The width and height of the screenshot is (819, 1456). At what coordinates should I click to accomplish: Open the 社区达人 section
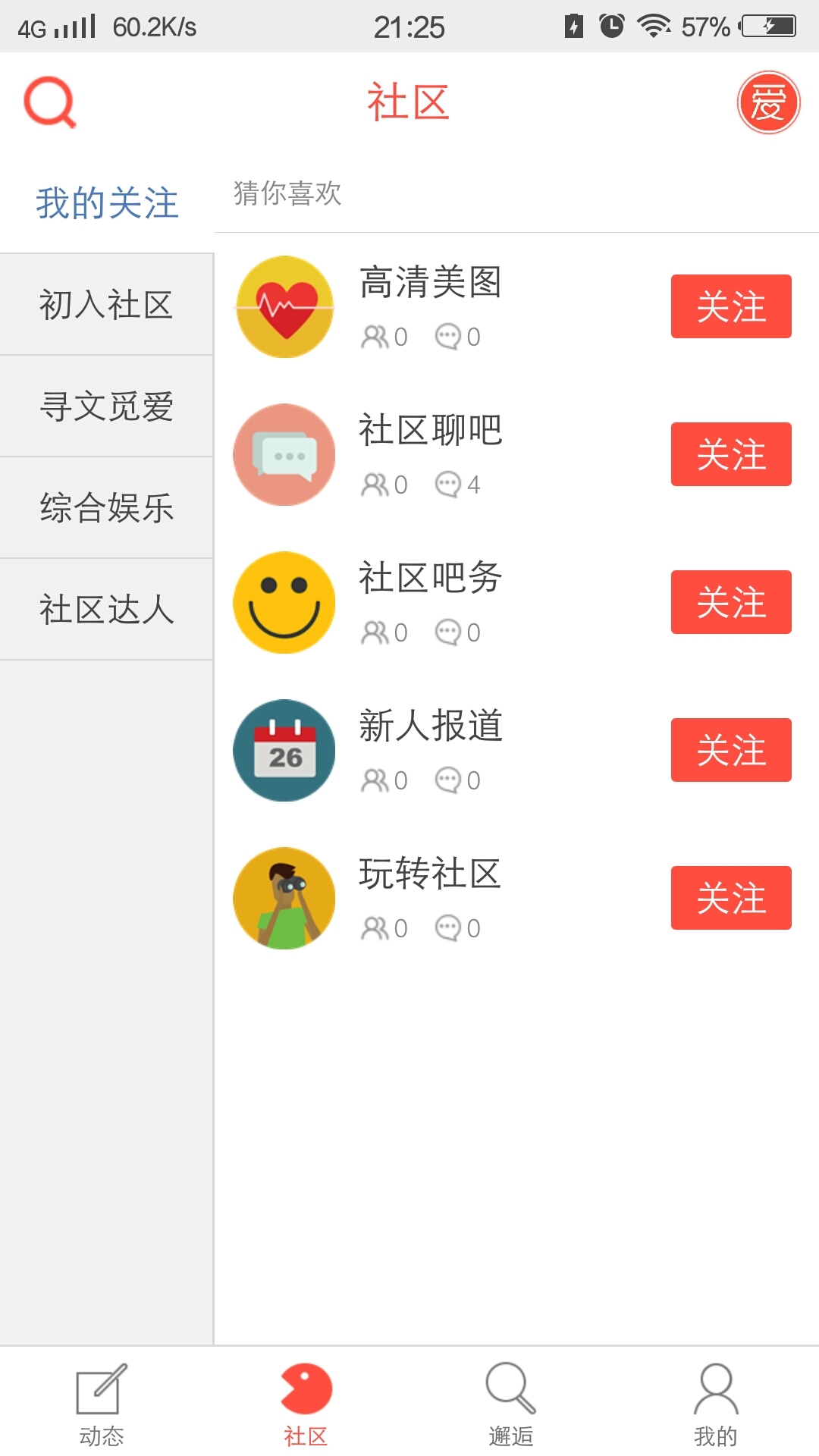(105, 610)
